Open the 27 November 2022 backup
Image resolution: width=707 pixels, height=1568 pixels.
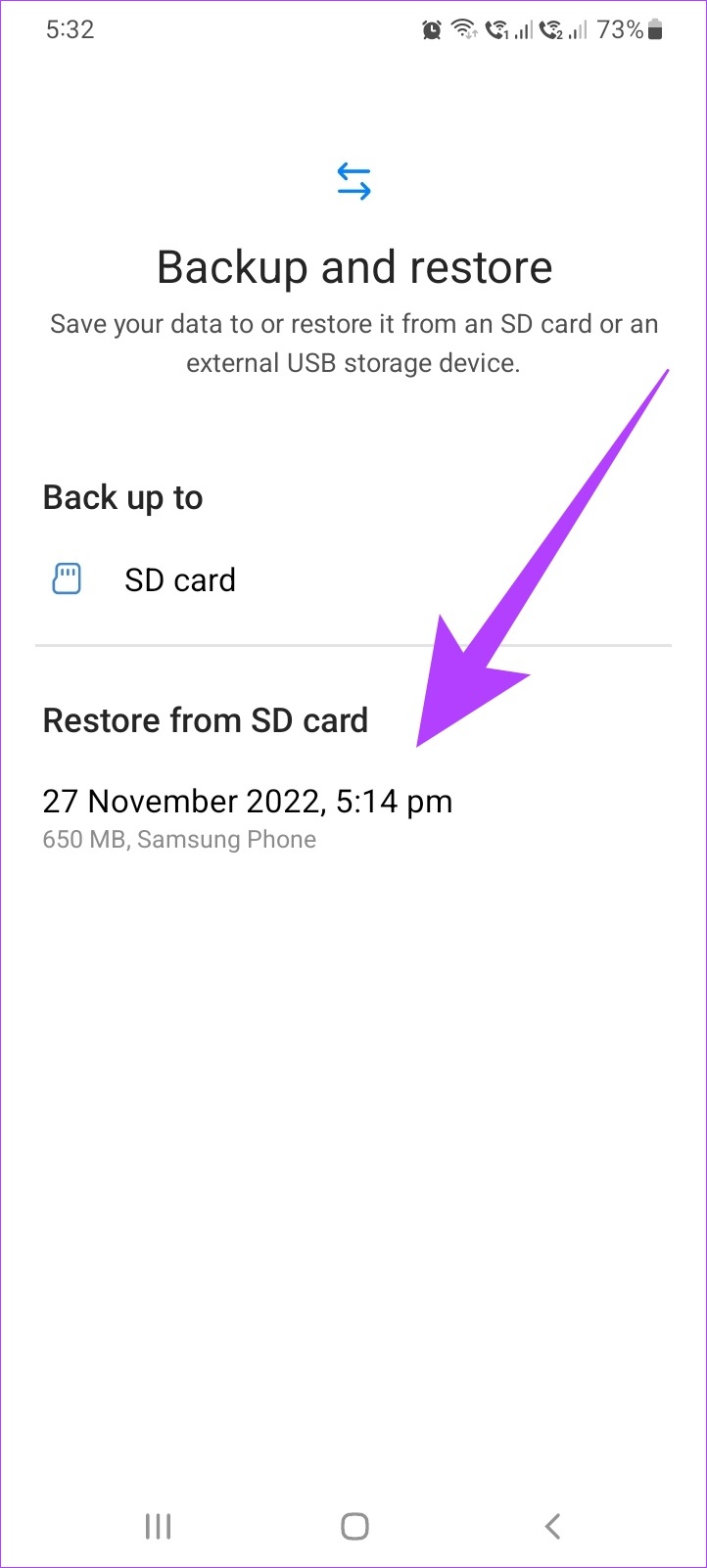click(353, 818)
